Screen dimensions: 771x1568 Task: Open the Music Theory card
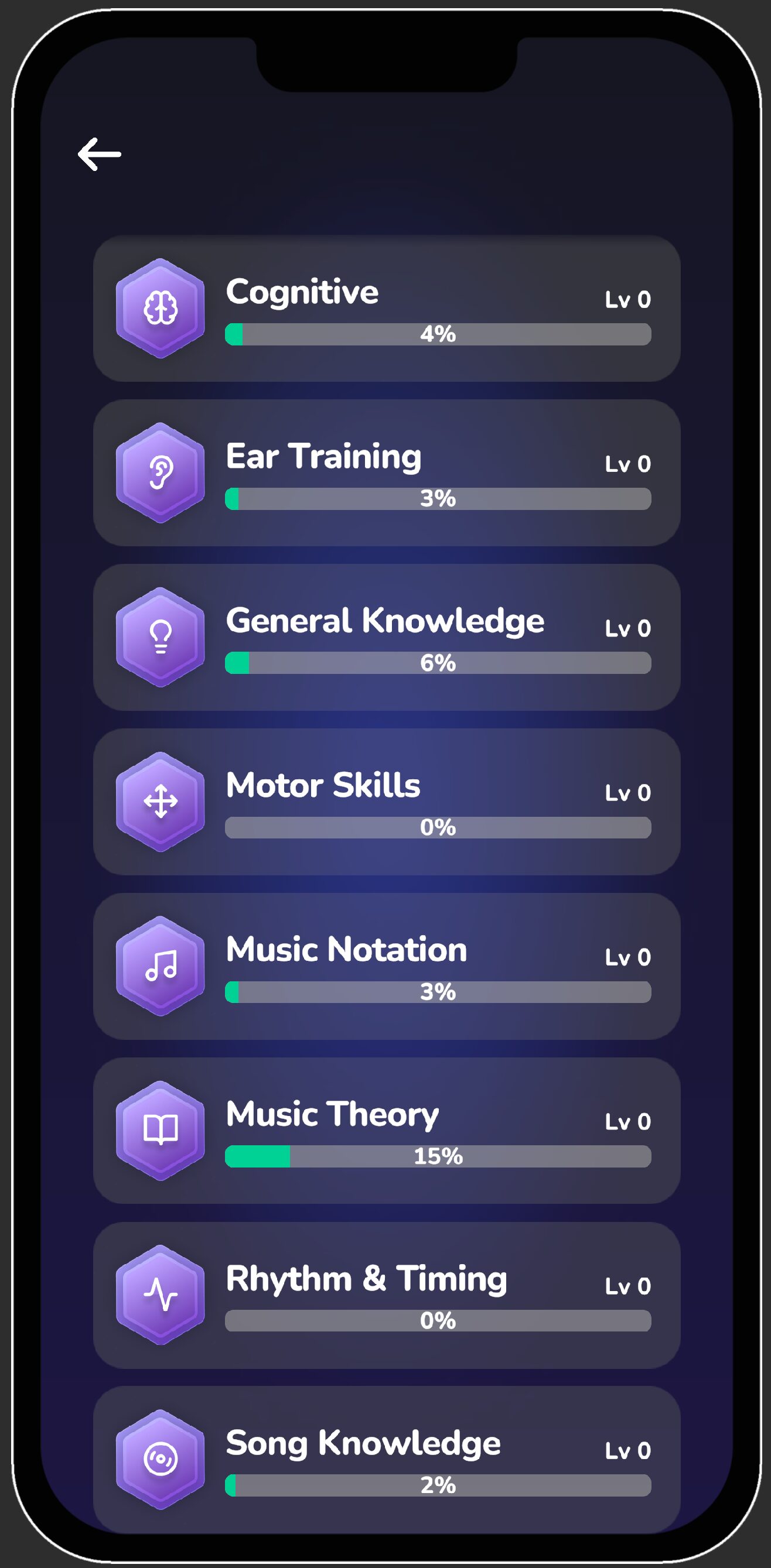[x=387, y=1131]
